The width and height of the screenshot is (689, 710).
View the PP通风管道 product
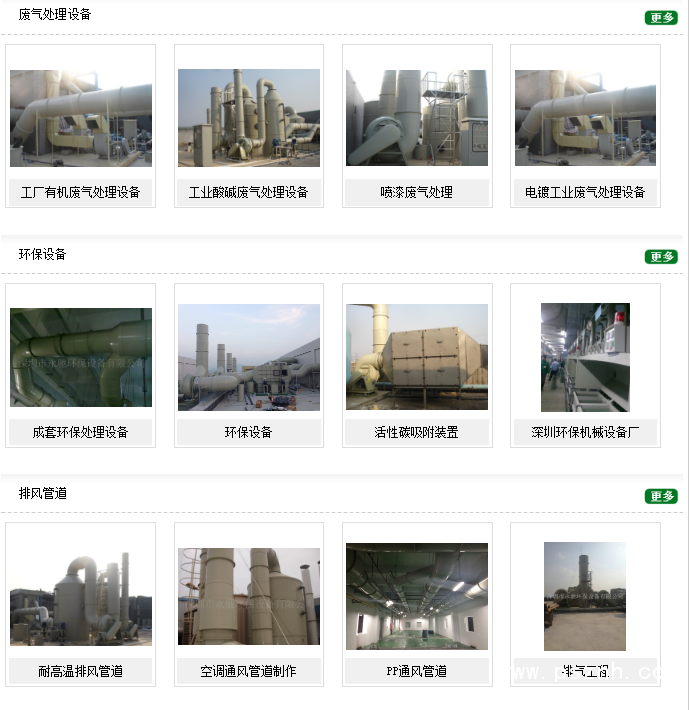(x=417, y=597)
